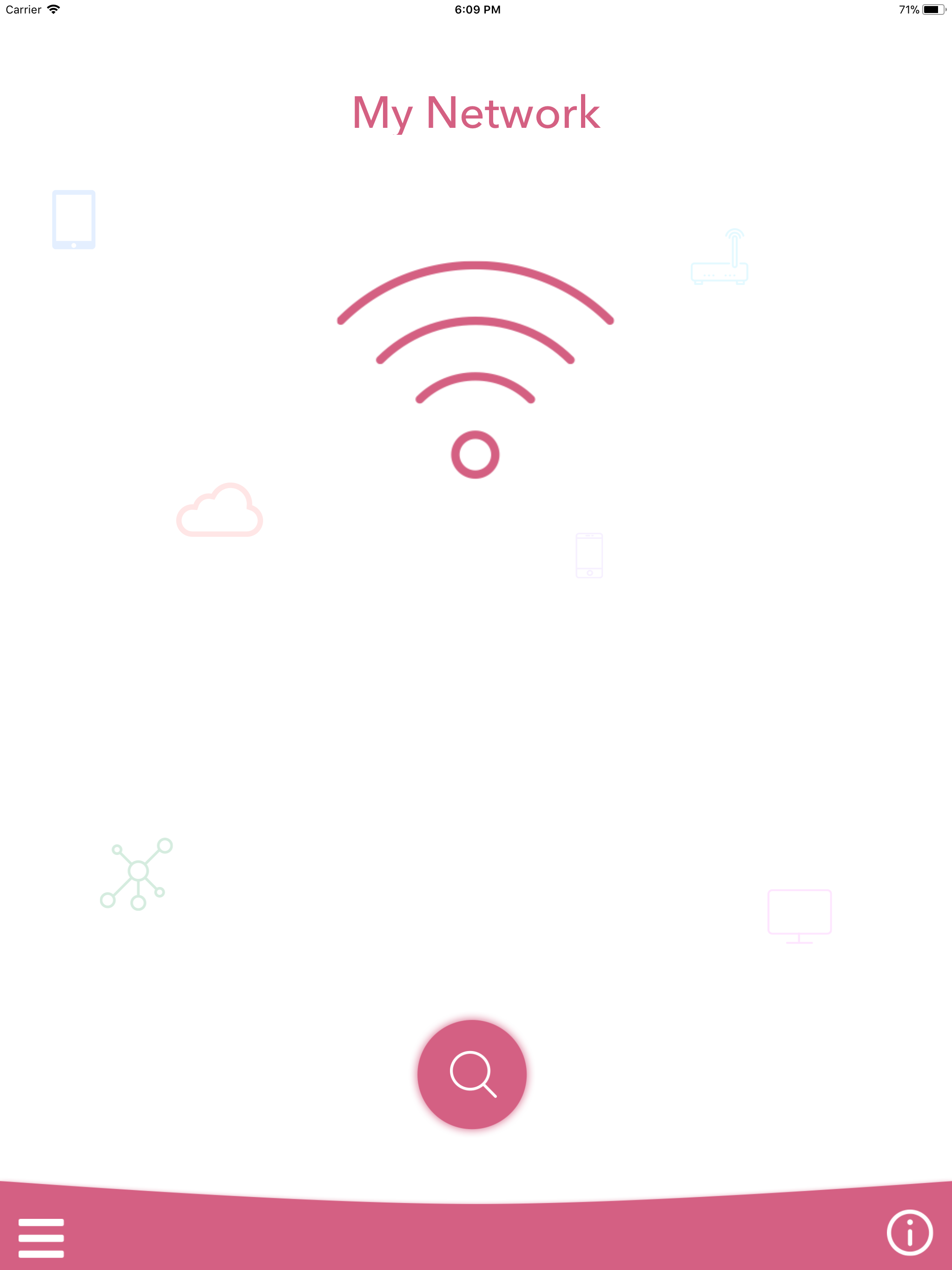Tap the status bar Wi-Fi indicator
Screen dimensions: 952x1270
[54, 9]
